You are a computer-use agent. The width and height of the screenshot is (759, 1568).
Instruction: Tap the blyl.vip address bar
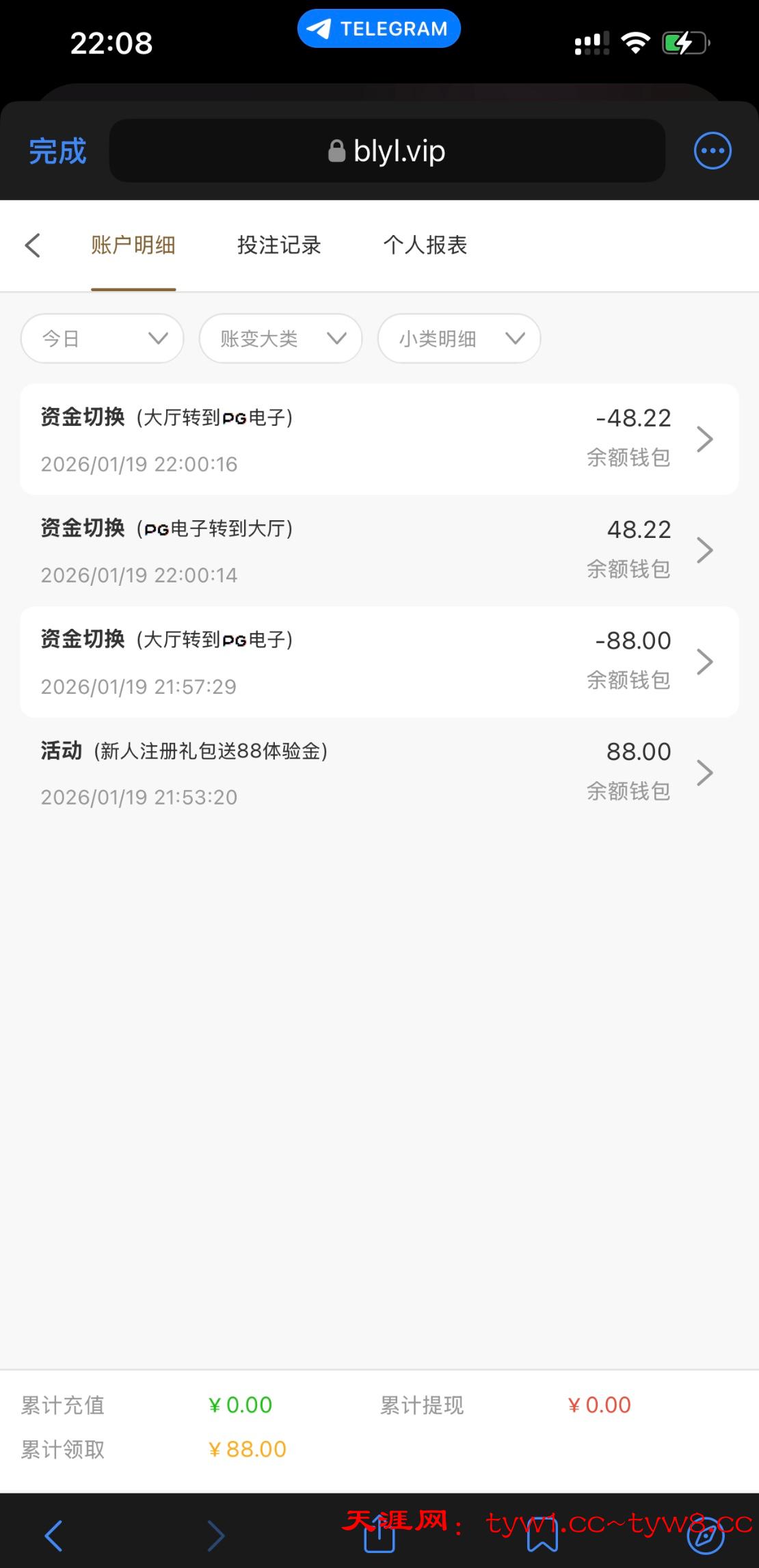387,151
